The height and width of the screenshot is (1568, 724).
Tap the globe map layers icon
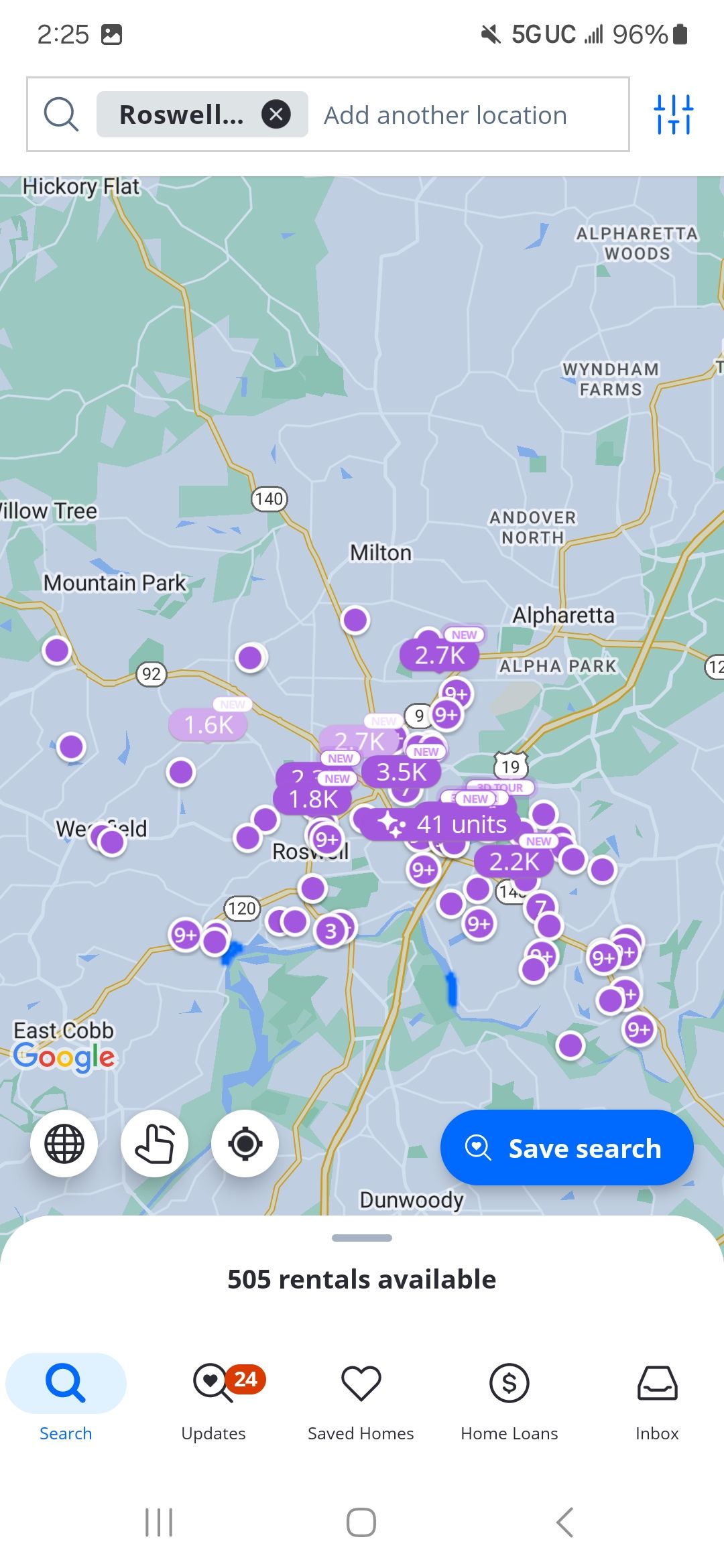coord(64,1144)
